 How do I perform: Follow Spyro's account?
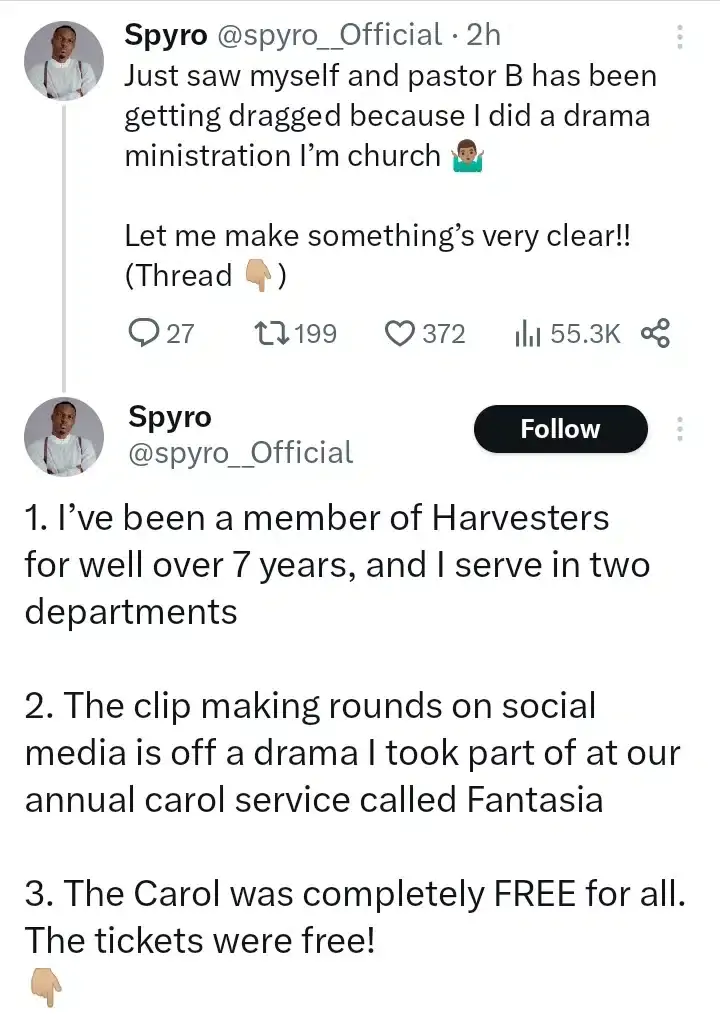560,430
